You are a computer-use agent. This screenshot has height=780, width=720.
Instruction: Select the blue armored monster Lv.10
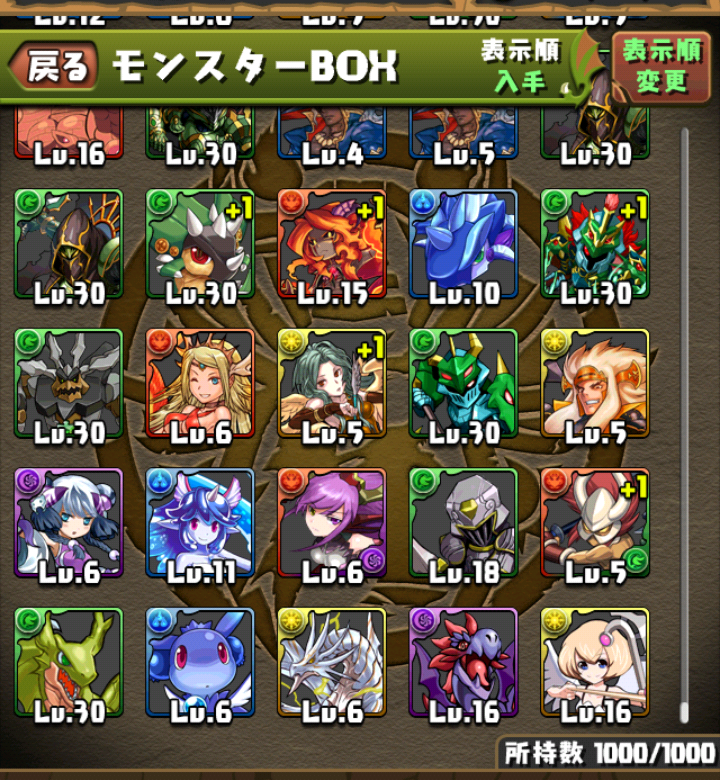463,243
